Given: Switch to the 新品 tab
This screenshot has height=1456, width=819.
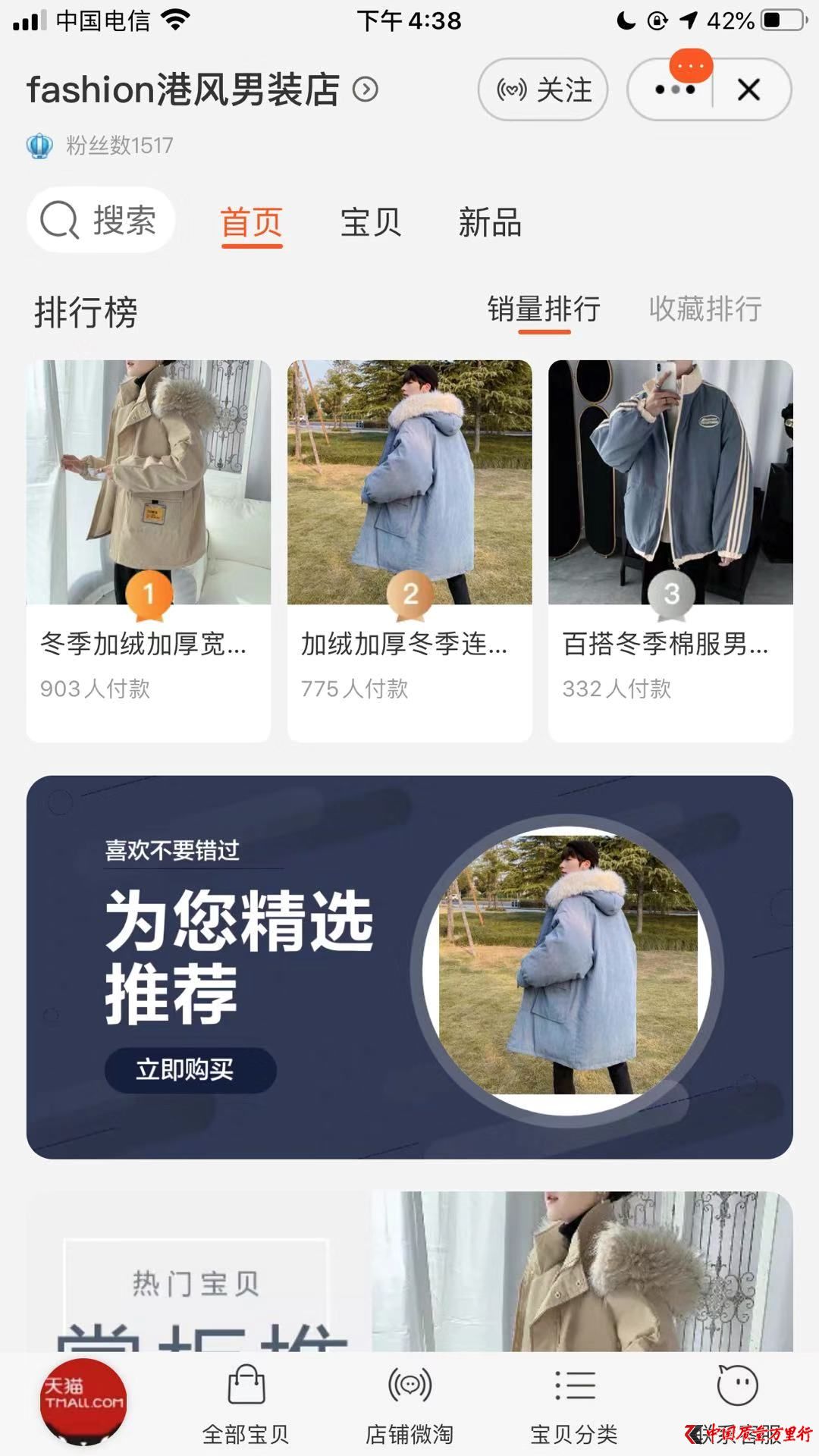Looking at the screenshot, I should tap(489, 223).
